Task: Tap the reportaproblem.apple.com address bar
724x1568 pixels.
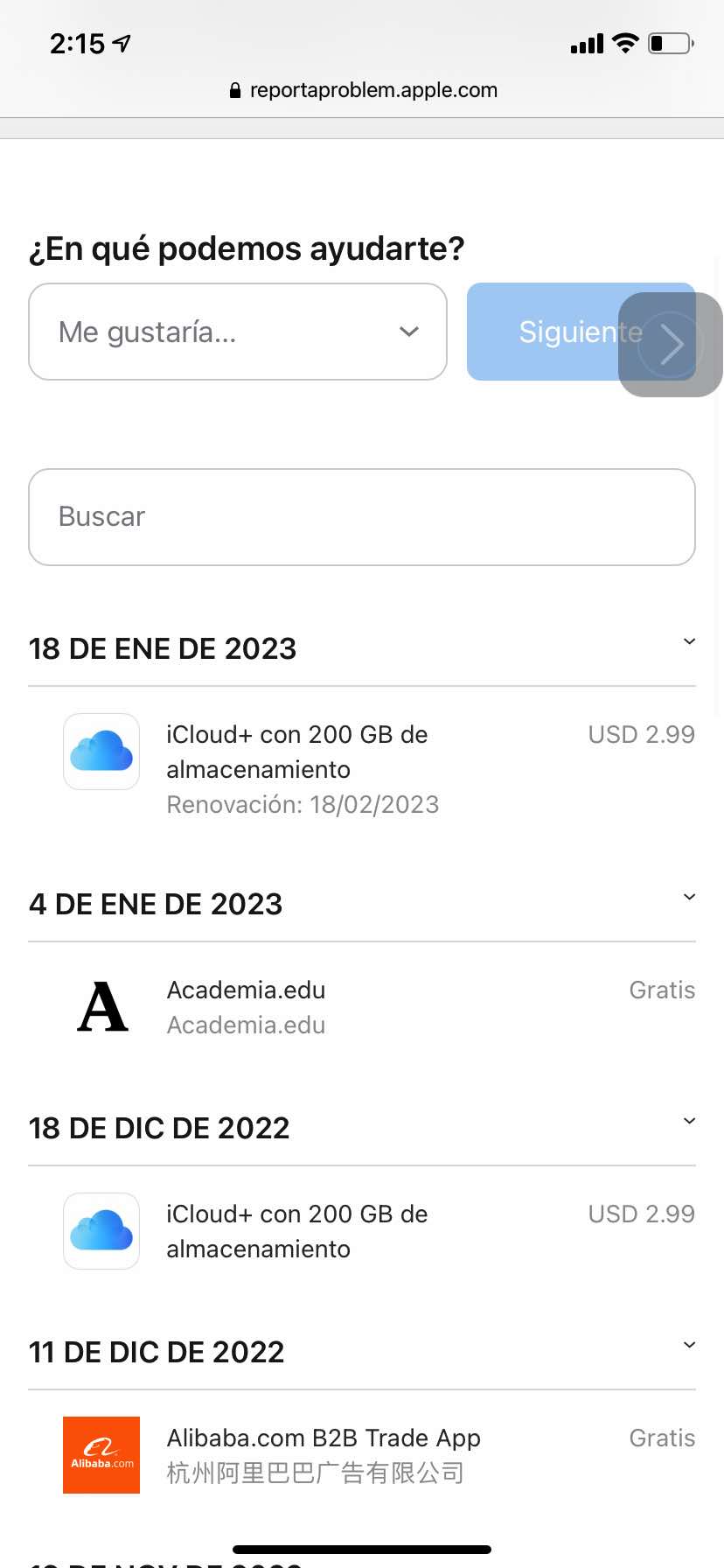Action: coord(364,90)
